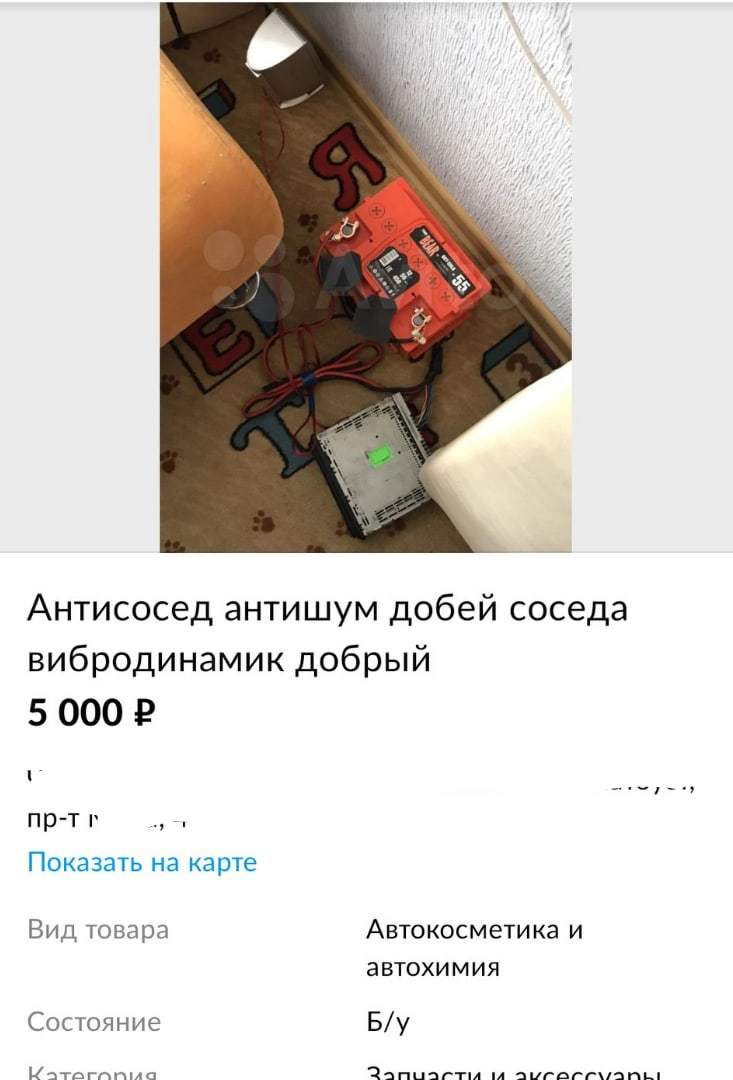Tap 'Показать на карте' link
This screenshot has width=733, height=1080.
(142, 862)
